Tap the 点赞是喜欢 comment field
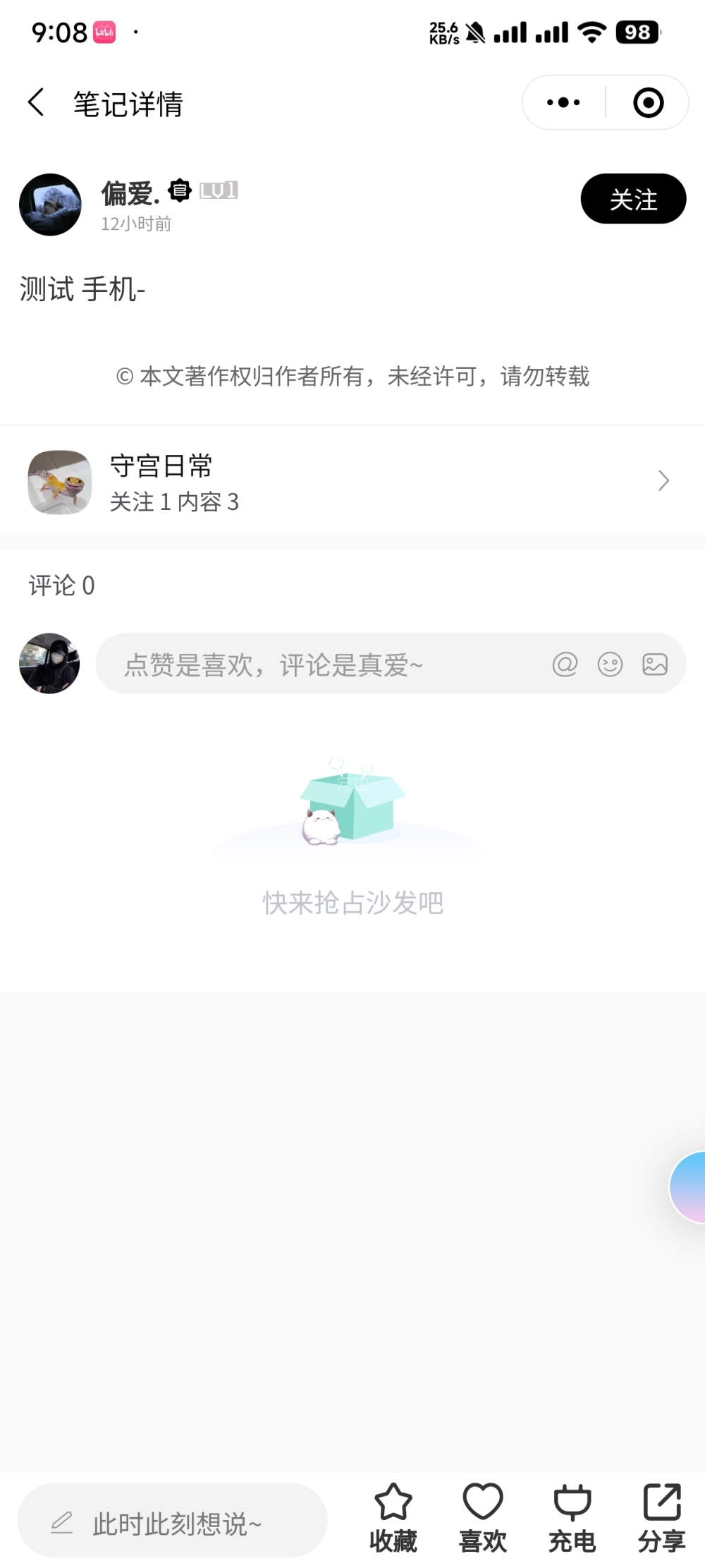705x1568 pixels. (x=317, y=664)
